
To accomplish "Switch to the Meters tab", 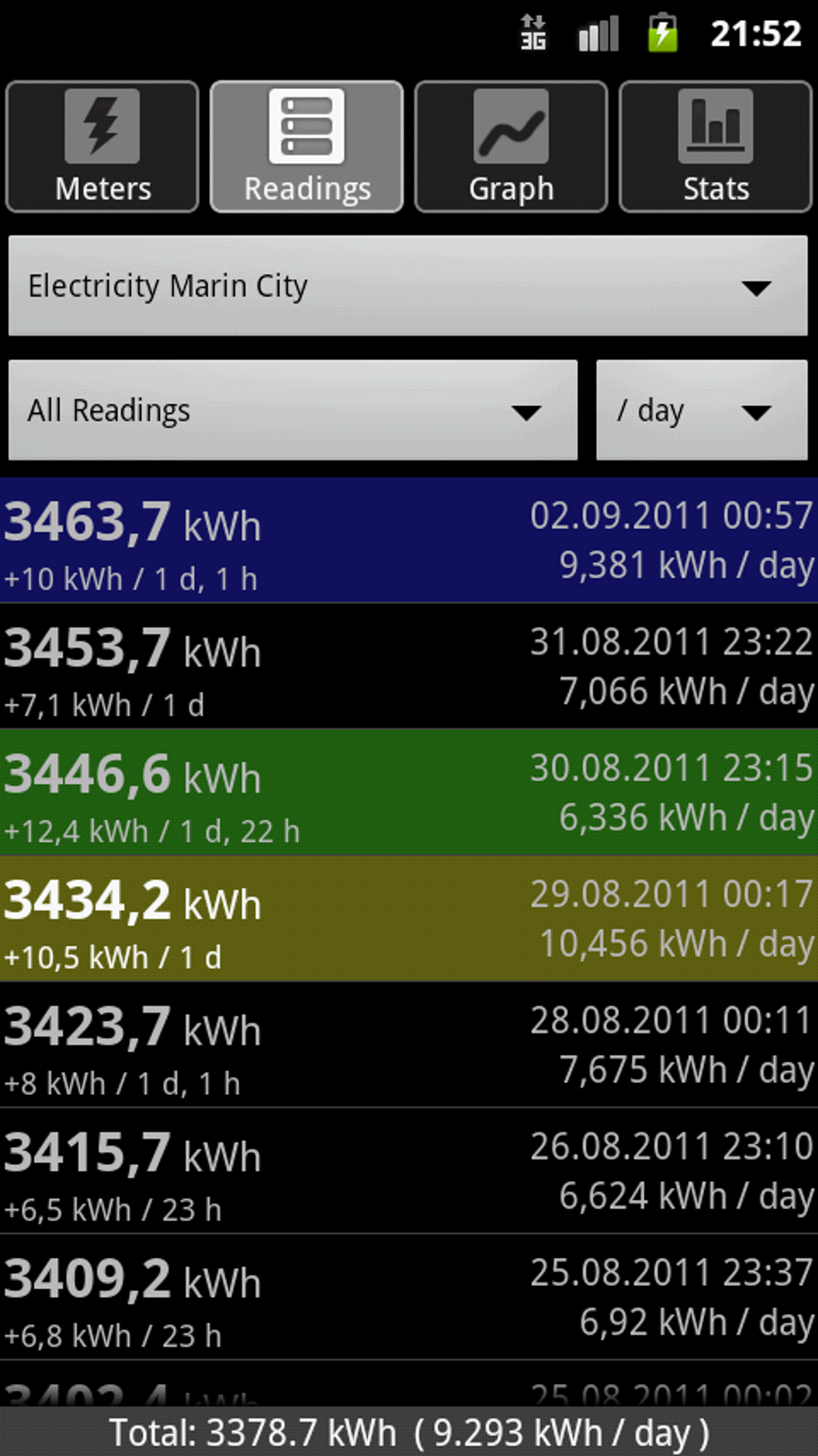I will pos(101,146).
